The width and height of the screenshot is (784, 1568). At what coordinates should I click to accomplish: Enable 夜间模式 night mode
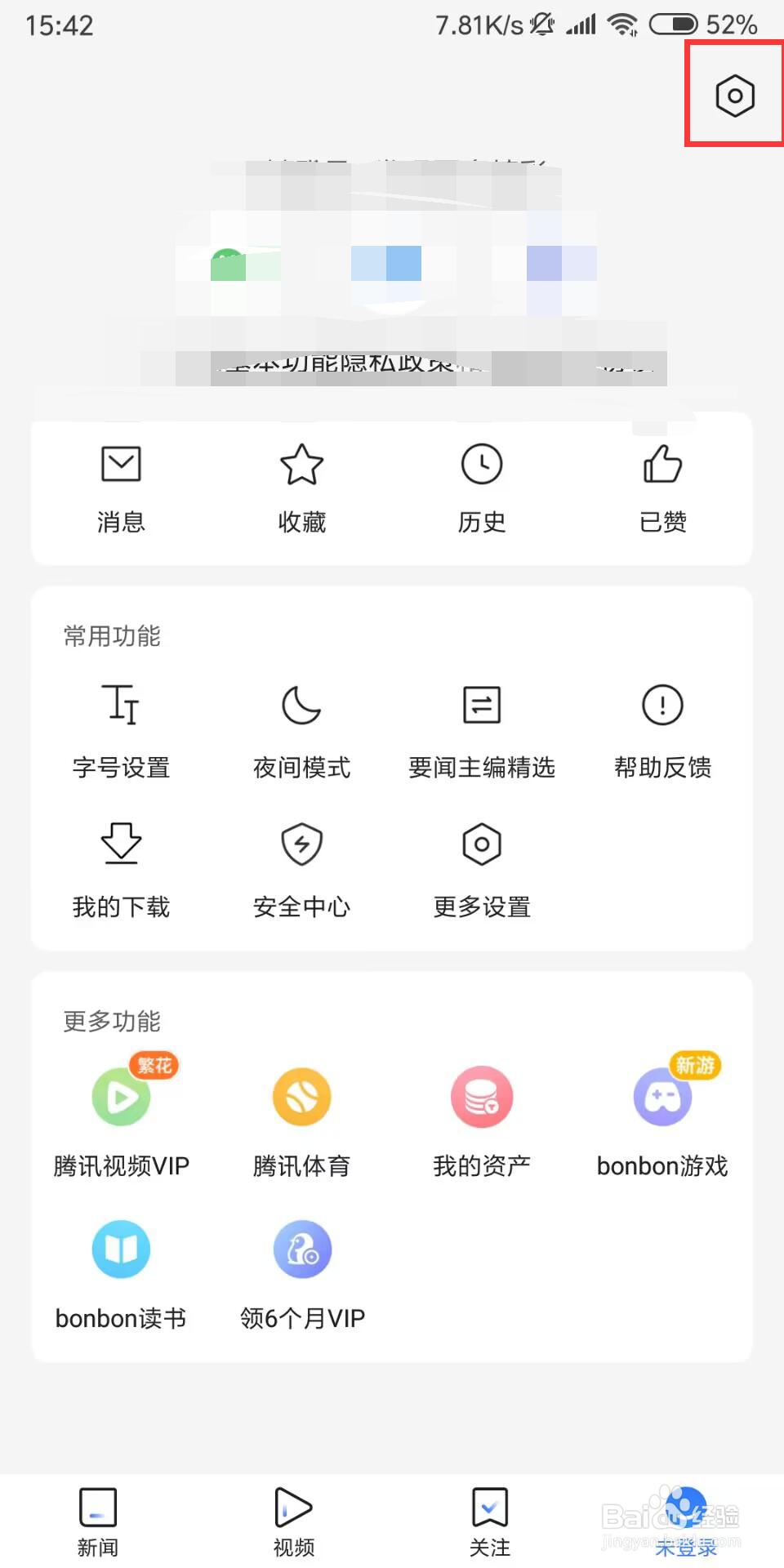pos(301,731)
